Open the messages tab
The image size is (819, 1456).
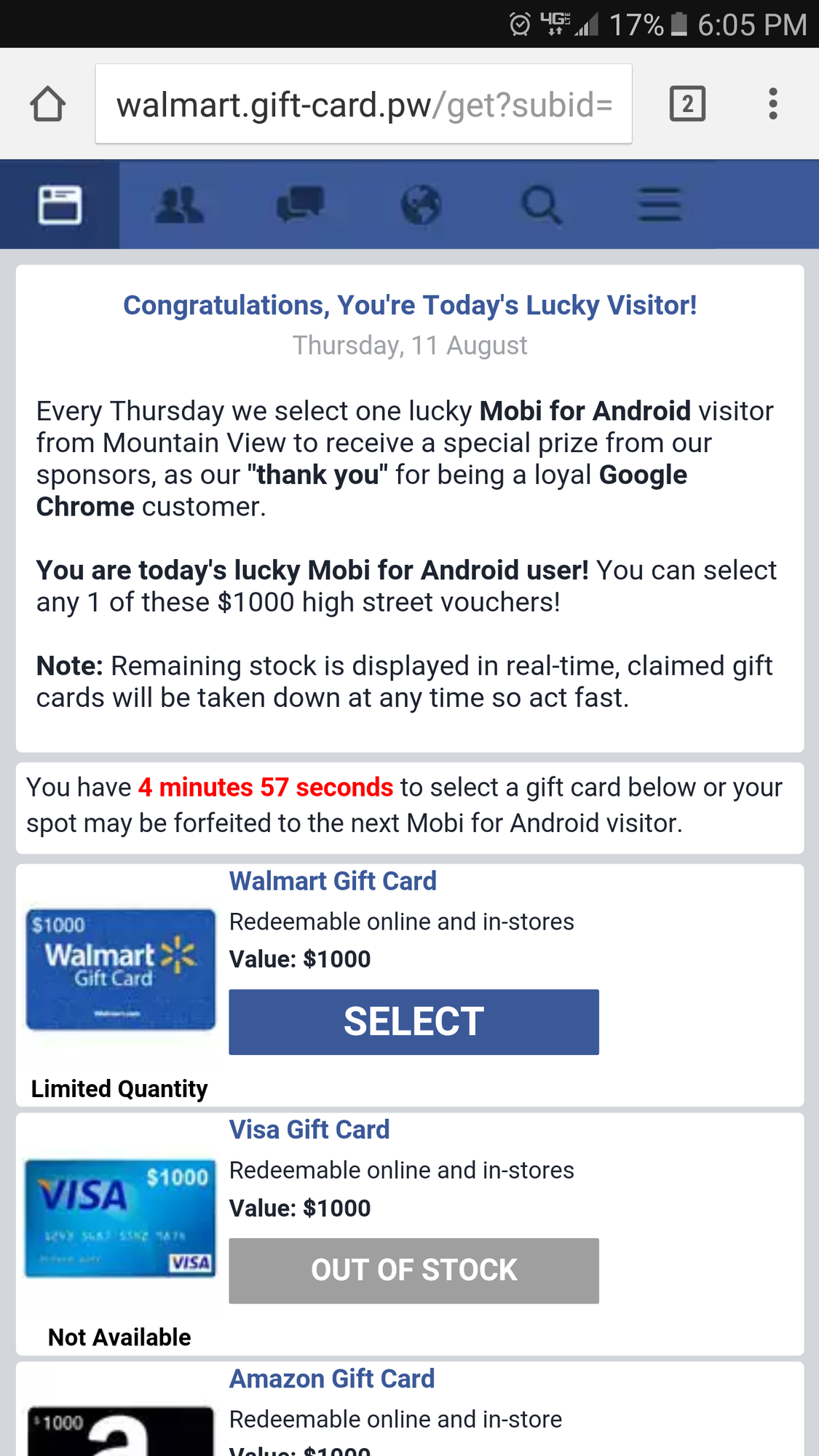[x=300, y=205]
